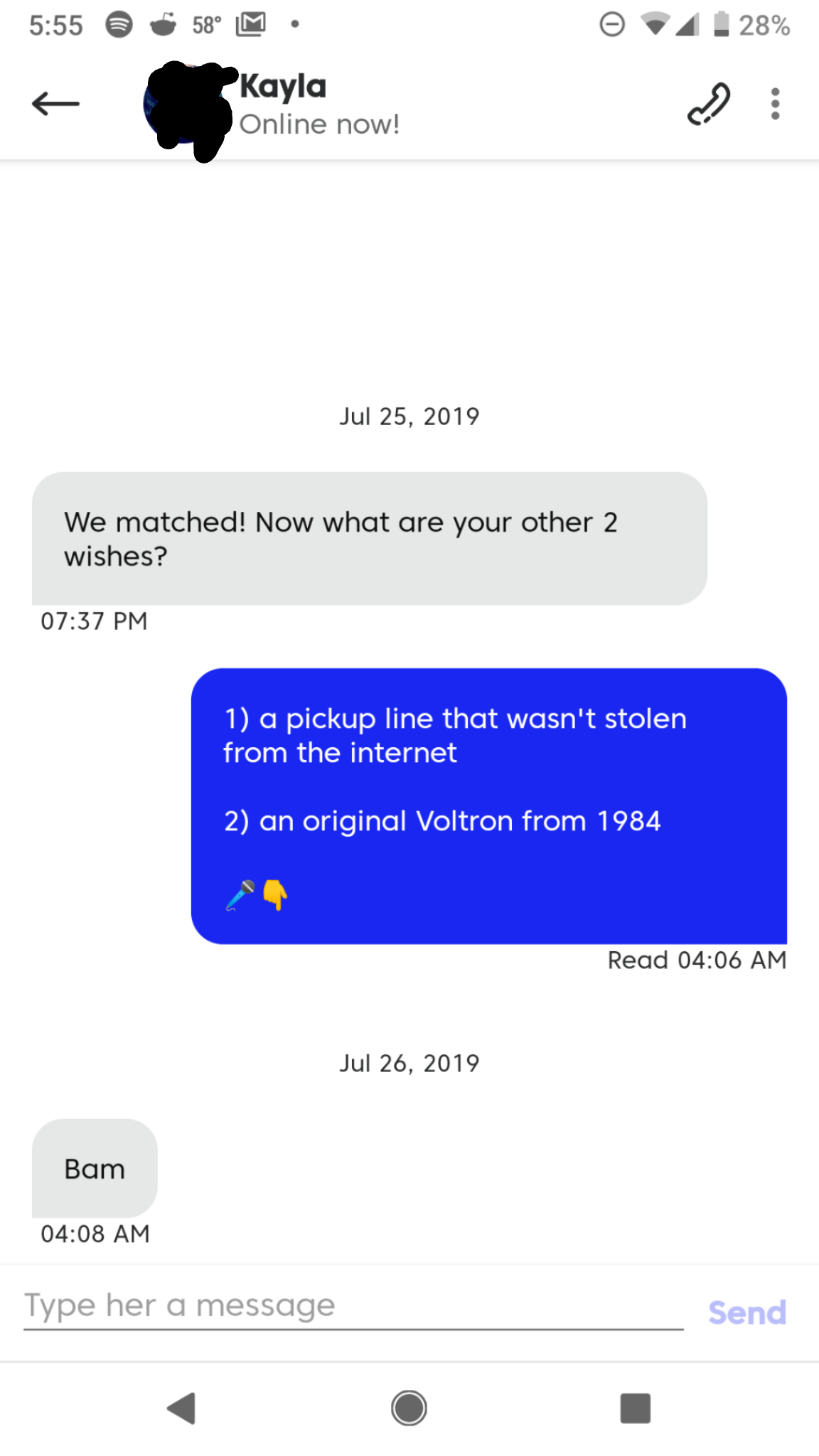
Task: Open Kayla's profile picture
Action: click(x=186, y=107)
